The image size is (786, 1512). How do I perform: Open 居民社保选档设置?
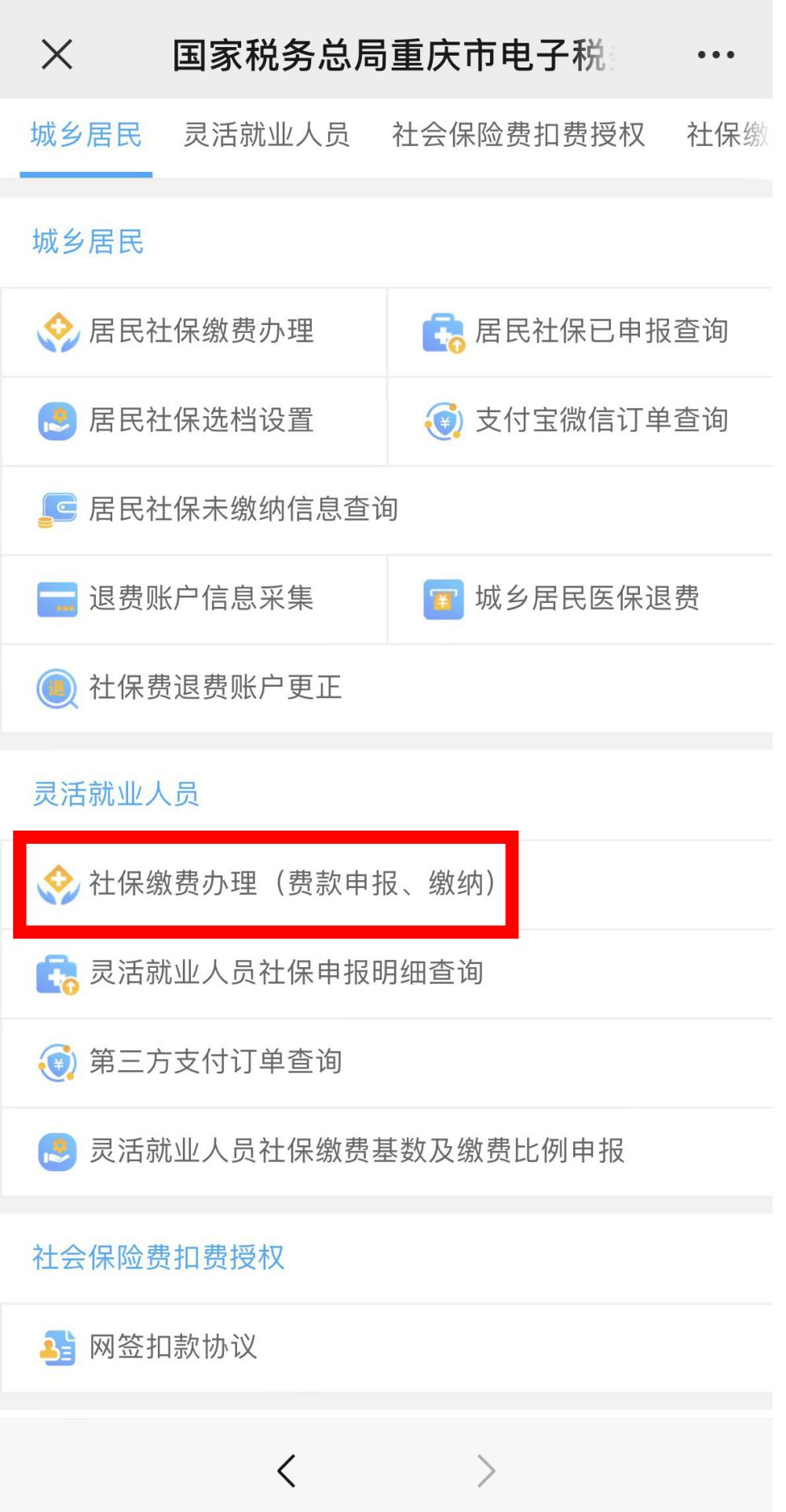[194, 421]
